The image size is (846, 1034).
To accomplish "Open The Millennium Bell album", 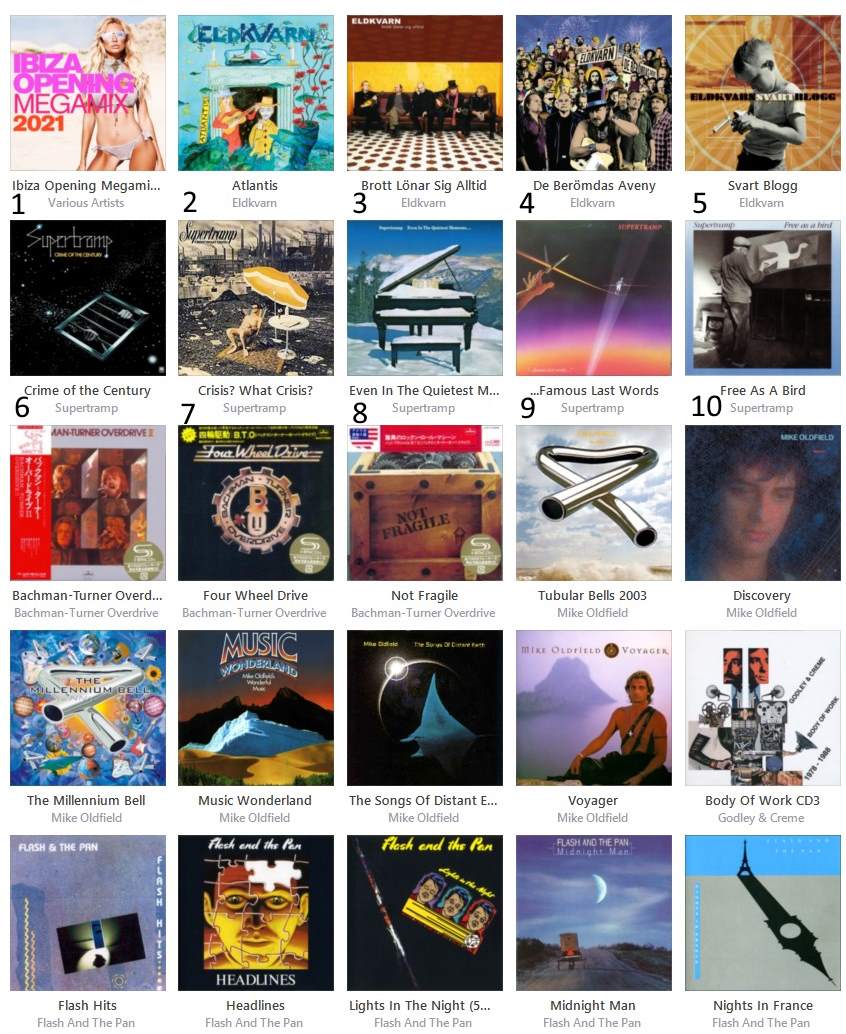I will pos(87,708).
